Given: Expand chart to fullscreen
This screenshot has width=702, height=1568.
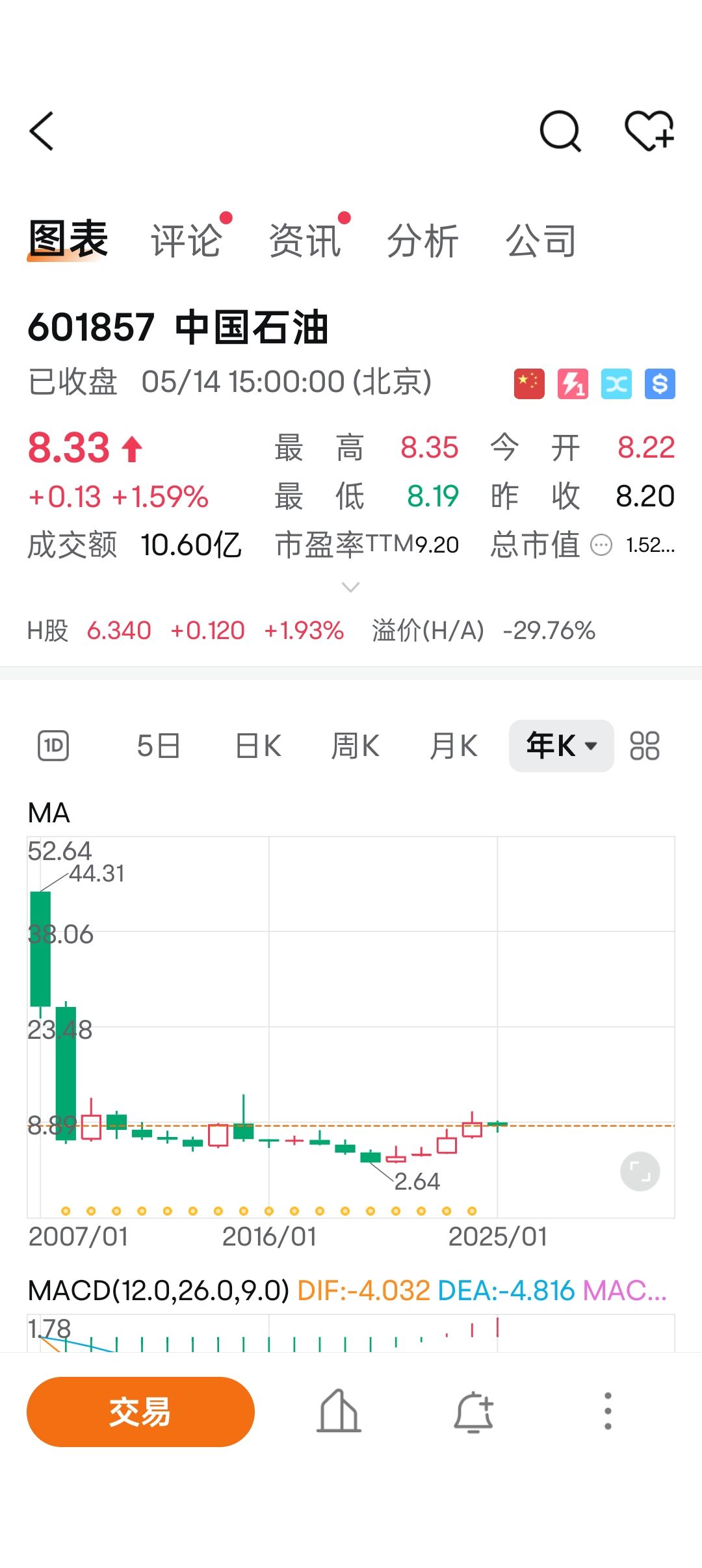Looking at the screenshot, I should coord(640,1171).
